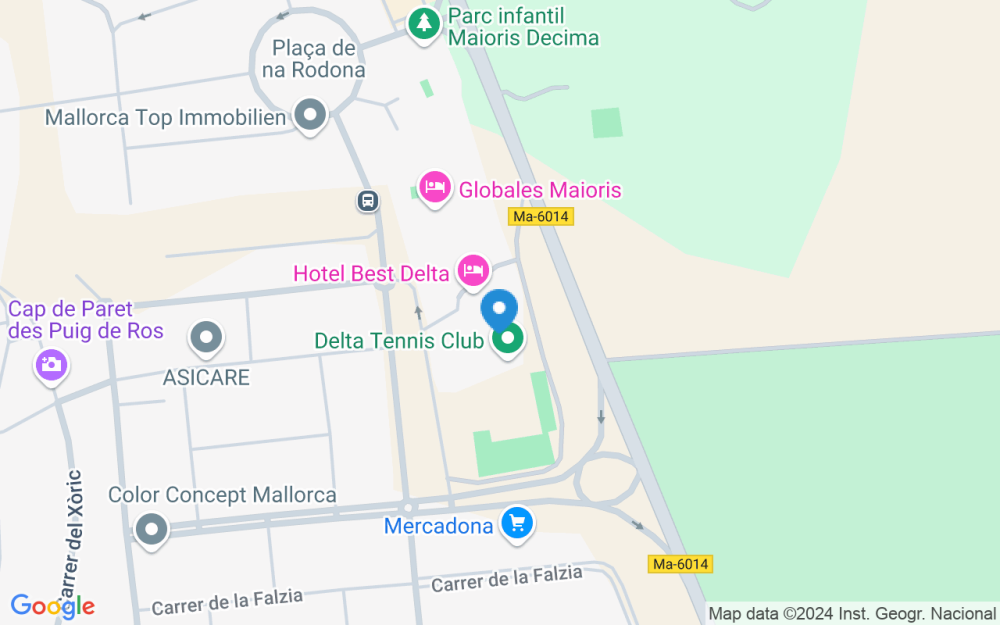Viewport: 1000px width, 625px height.
Task: Select the Hotel Best Delta marker
Action: (x=473, y=272)
